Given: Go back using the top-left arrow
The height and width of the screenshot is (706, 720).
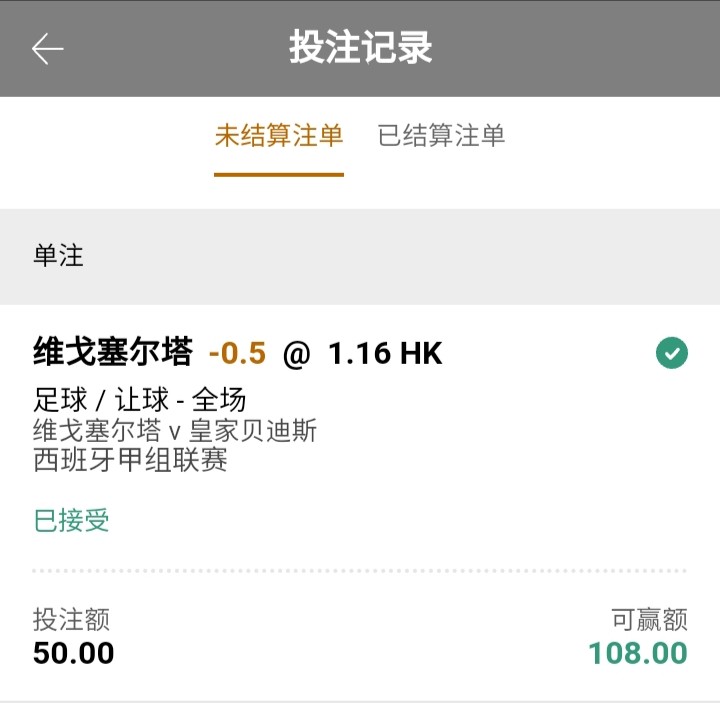Looking at the screenshot, I should (x=47, y=48).
